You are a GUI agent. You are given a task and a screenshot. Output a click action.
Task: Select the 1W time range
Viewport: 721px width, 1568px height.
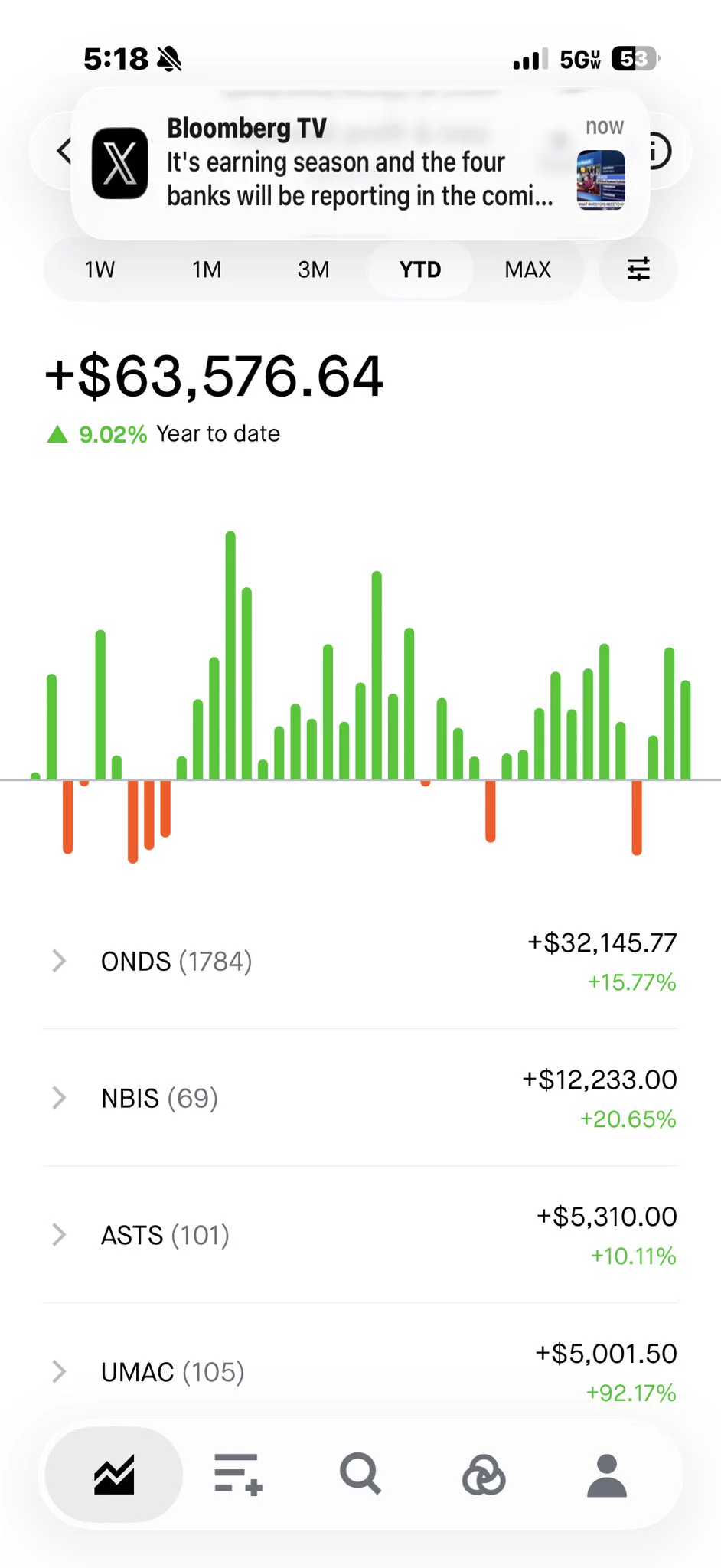pos(100,269)
